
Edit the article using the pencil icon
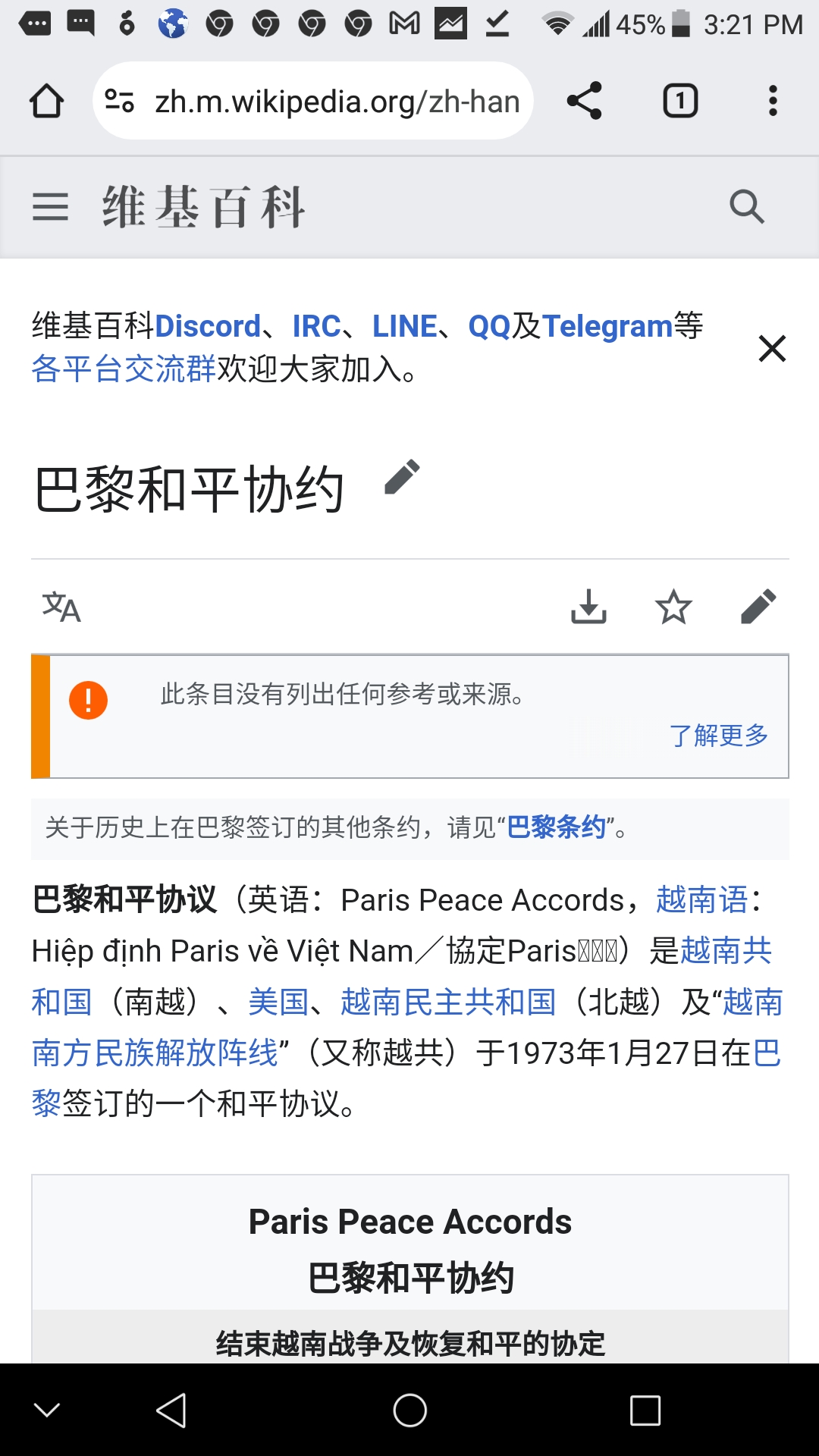pyautogui.click(x=758, y=606)
